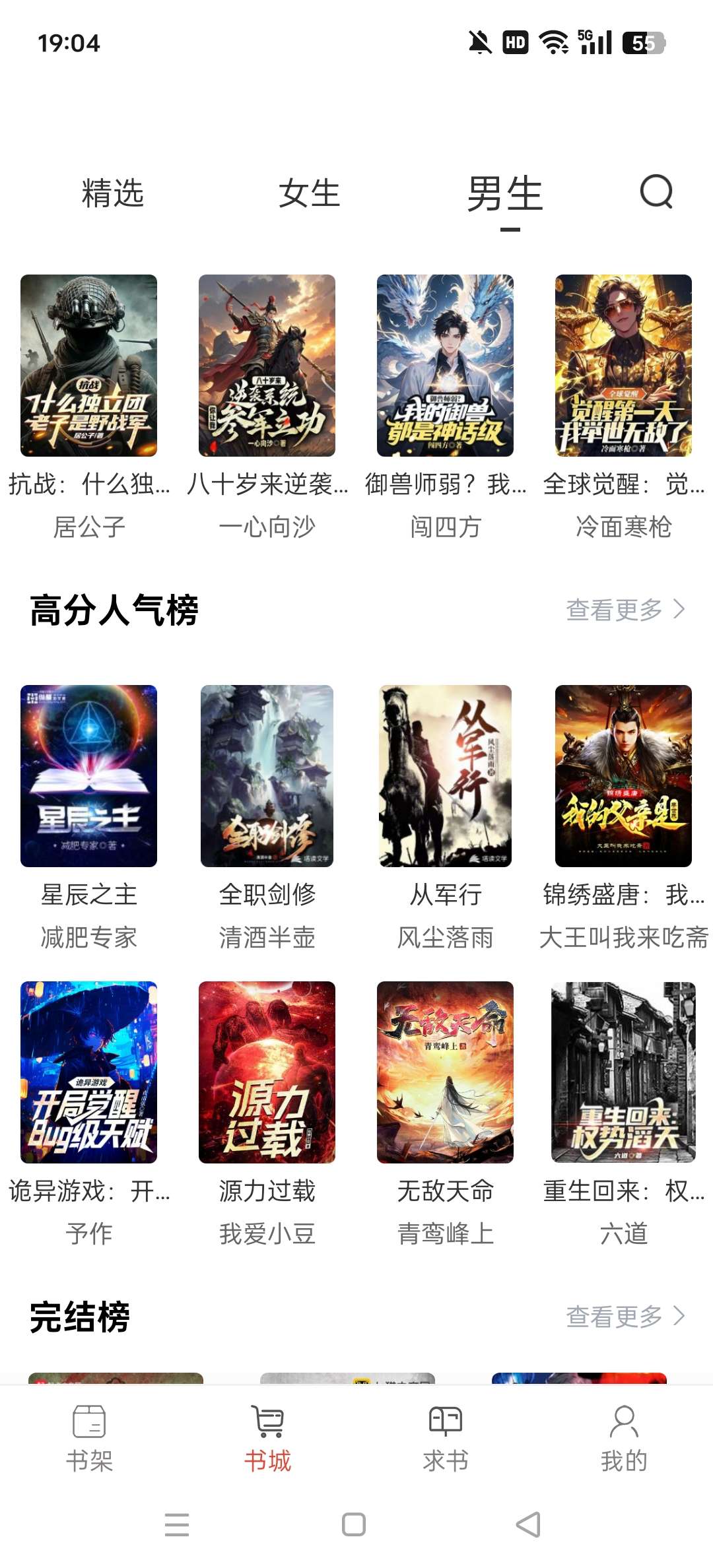Open the book 全职剑修
Viewport: 713px width, 1568px height.
click(267, 776)
